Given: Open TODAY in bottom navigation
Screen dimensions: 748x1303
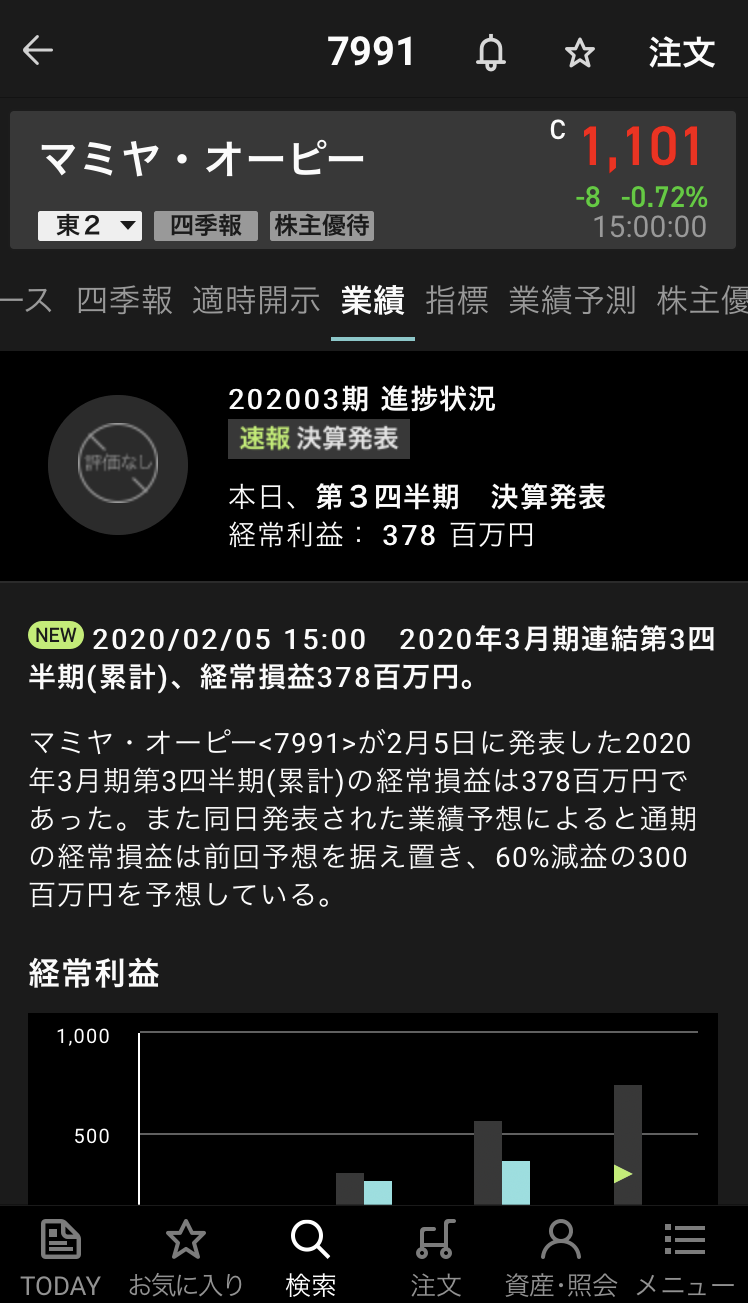Looking at the screenshot, I should [61, 1256].
